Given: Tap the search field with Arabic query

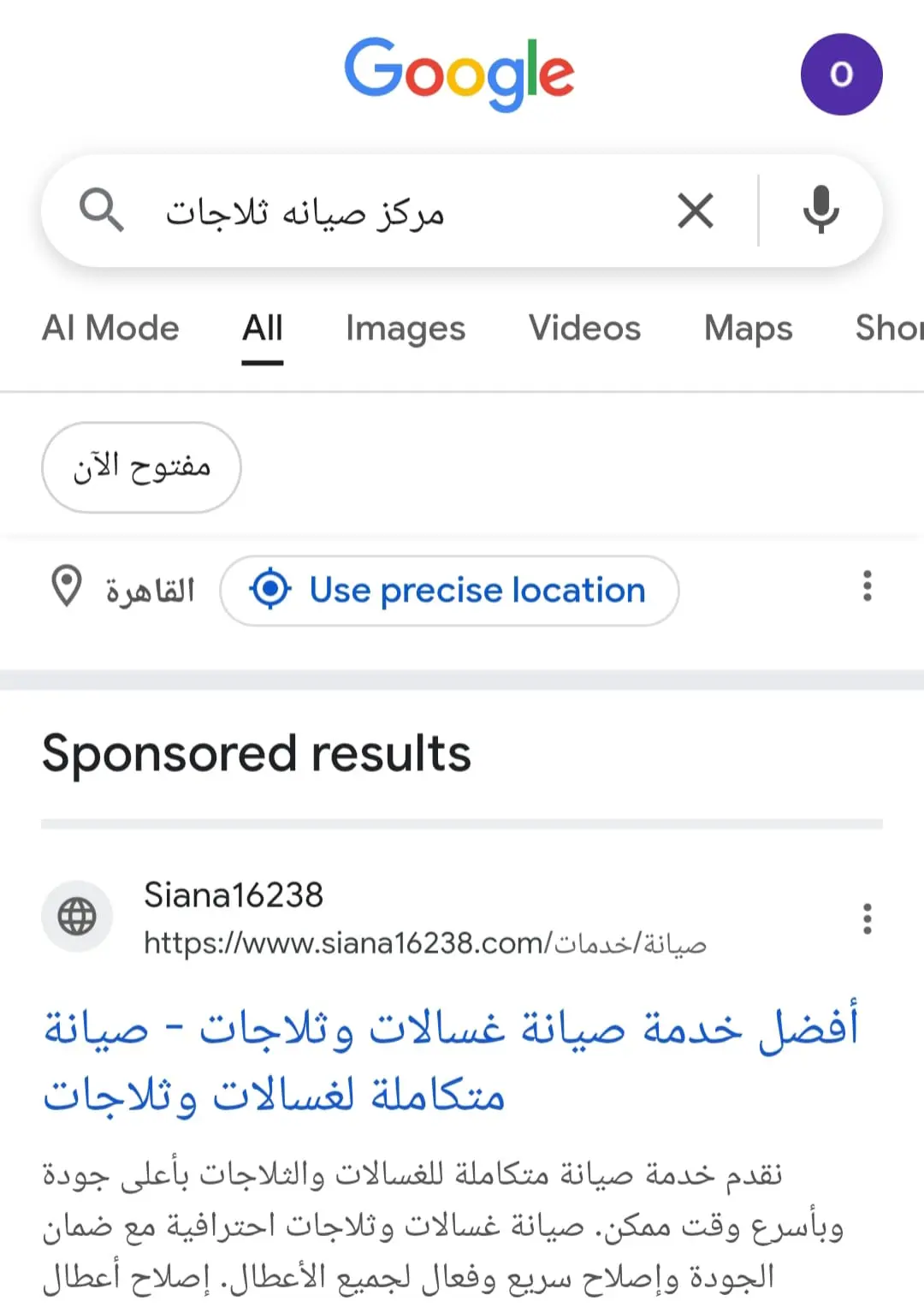Looking at the screenshot, I should click(385, 211).
